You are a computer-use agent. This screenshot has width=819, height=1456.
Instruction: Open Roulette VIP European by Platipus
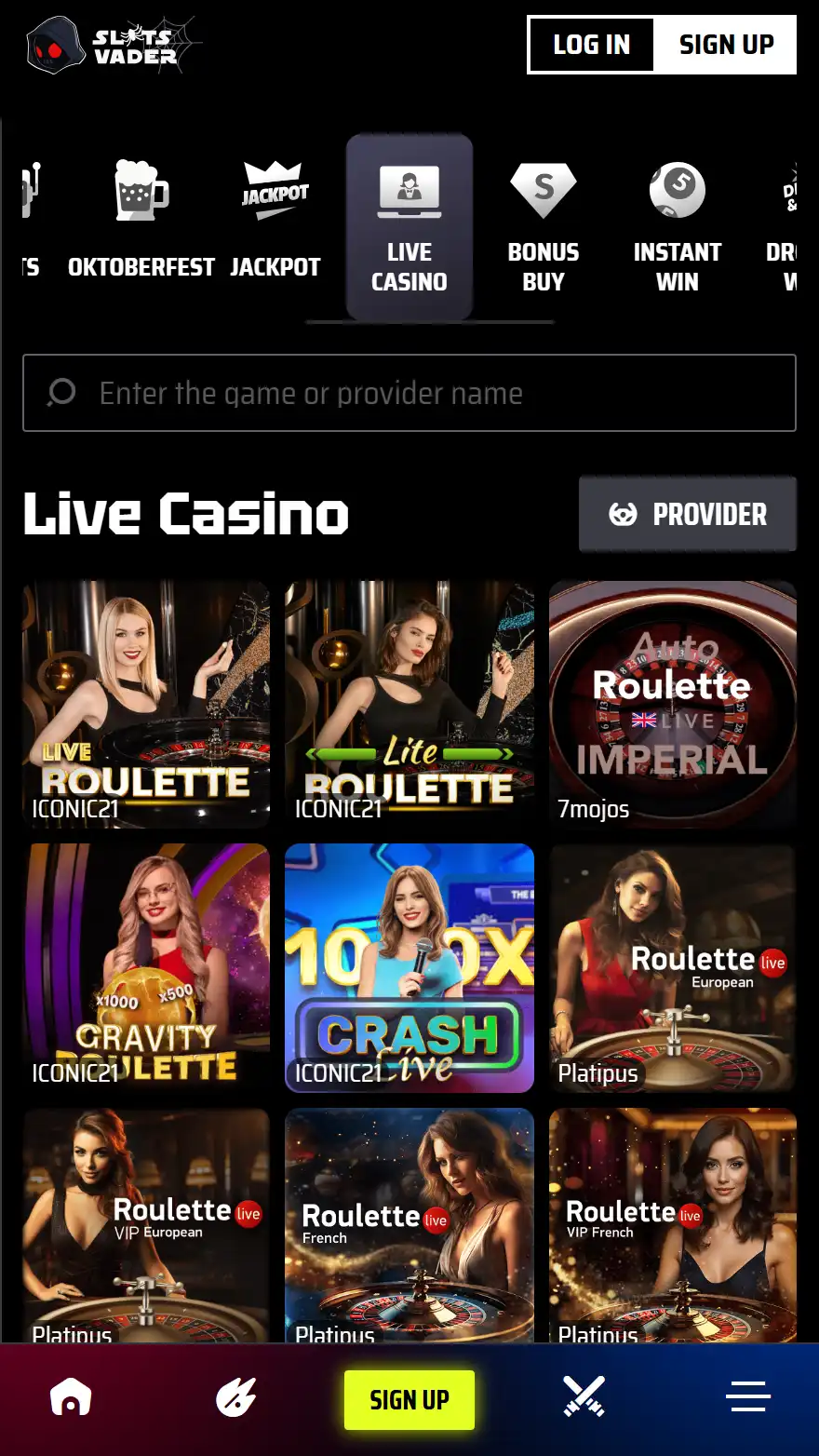(x=146, y=1224)
